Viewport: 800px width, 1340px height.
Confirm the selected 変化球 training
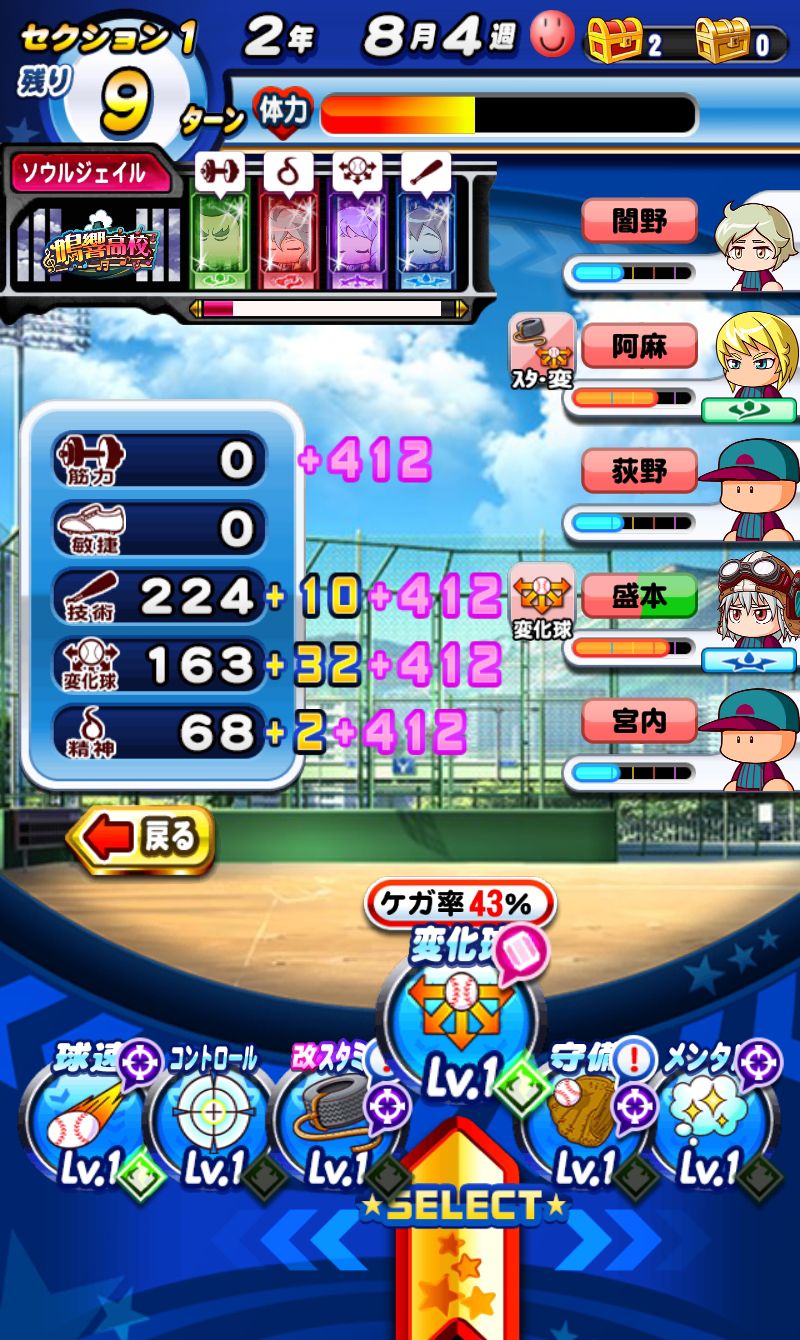pos(459,1030)
